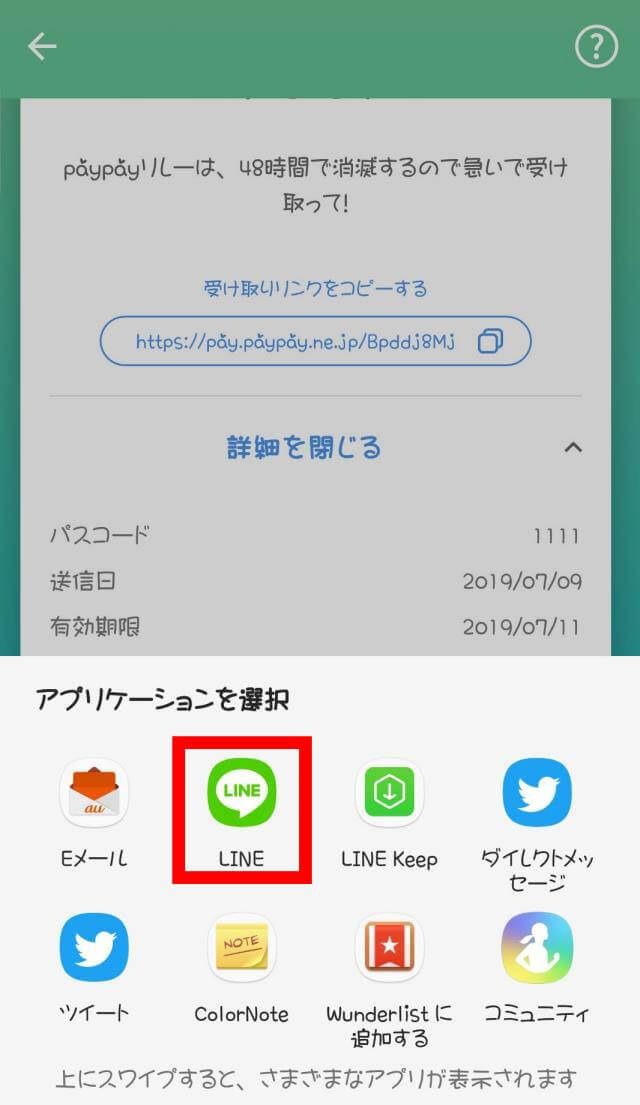The image size is (640, 1105).
Task: Copy the pay.paypay.ne.jp link
Action: tap(490, 343)
